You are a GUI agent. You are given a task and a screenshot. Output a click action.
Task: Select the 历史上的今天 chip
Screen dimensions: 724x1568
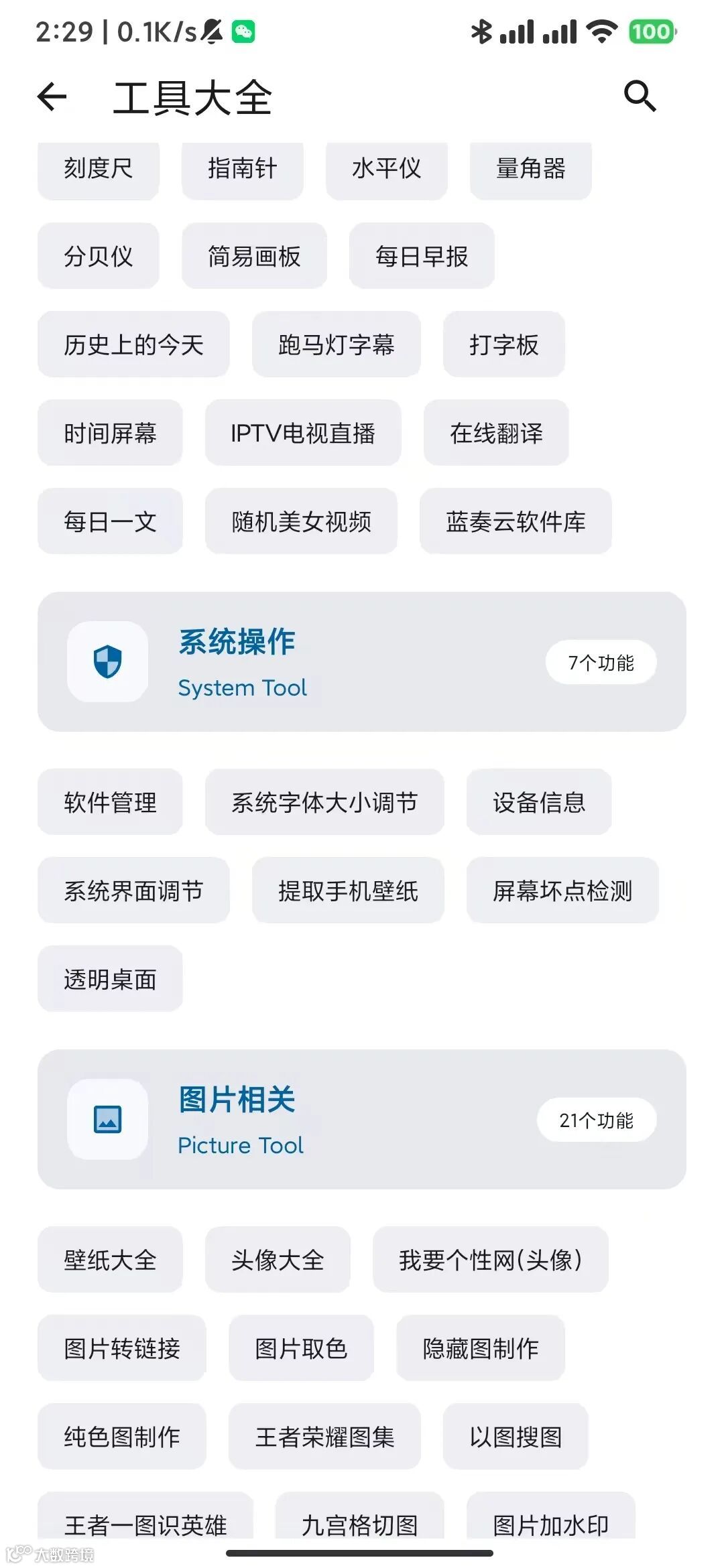133,345
